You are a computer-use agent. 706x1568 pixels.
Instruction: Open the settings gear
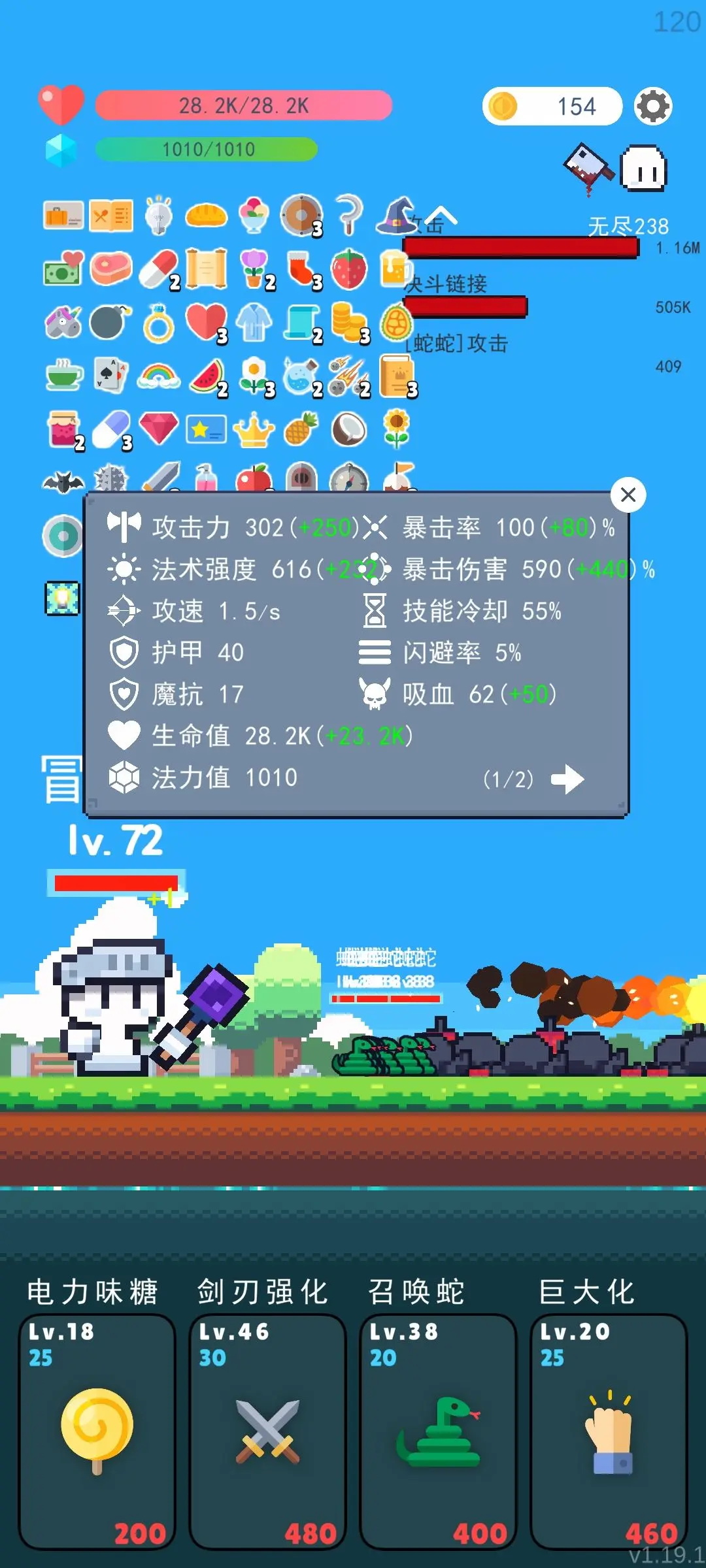653,106
